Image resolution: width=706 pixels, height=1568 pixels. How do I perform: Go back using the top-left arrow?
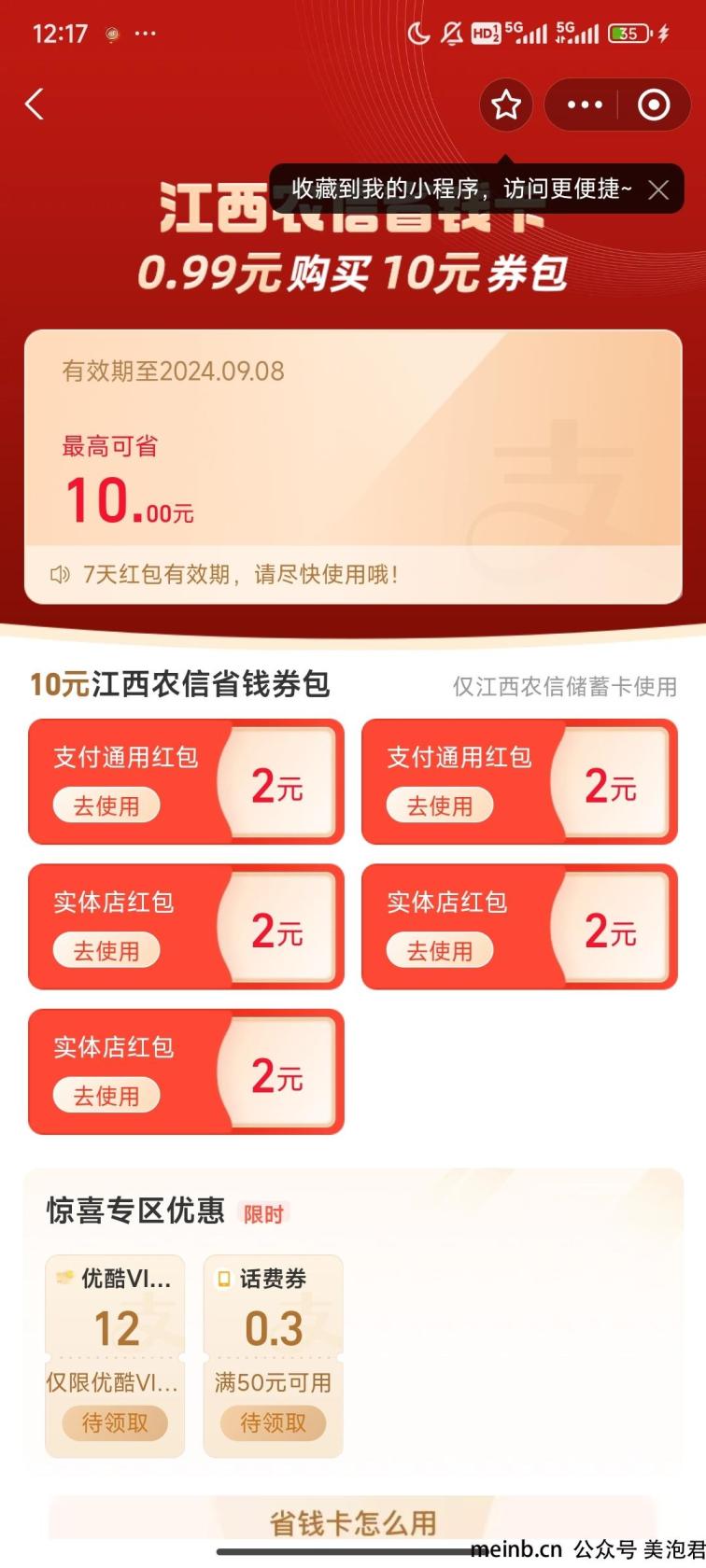[35, 105]
